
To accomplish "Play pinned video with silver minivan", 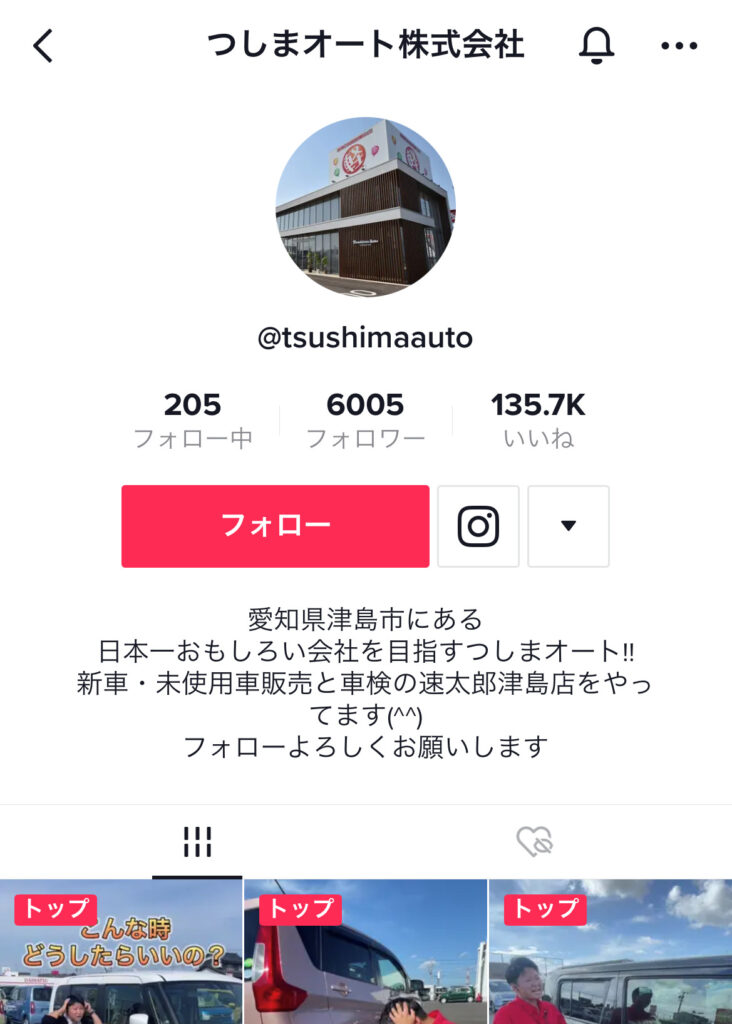I will [x=365, y=955].
